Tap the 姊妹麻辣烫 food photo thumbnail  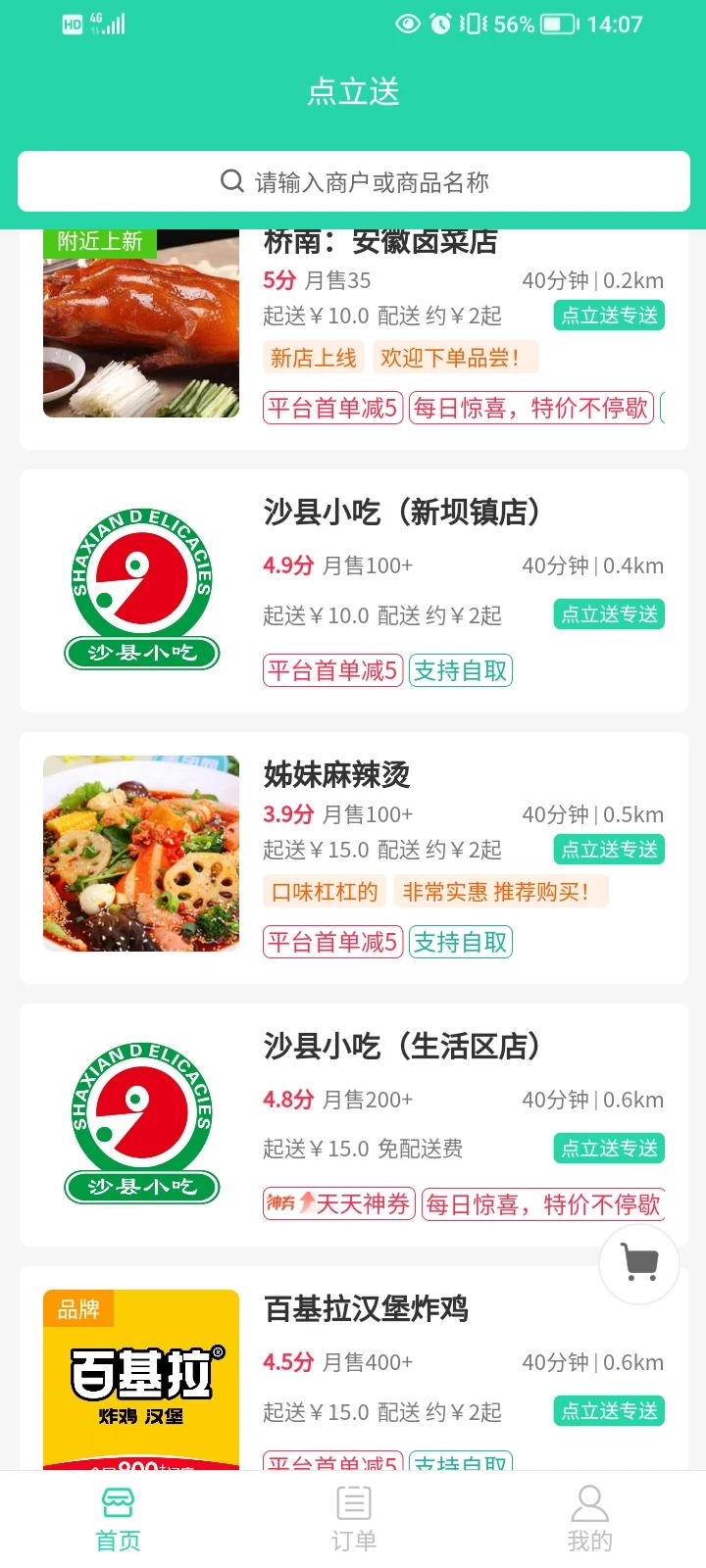pos(140,854)
